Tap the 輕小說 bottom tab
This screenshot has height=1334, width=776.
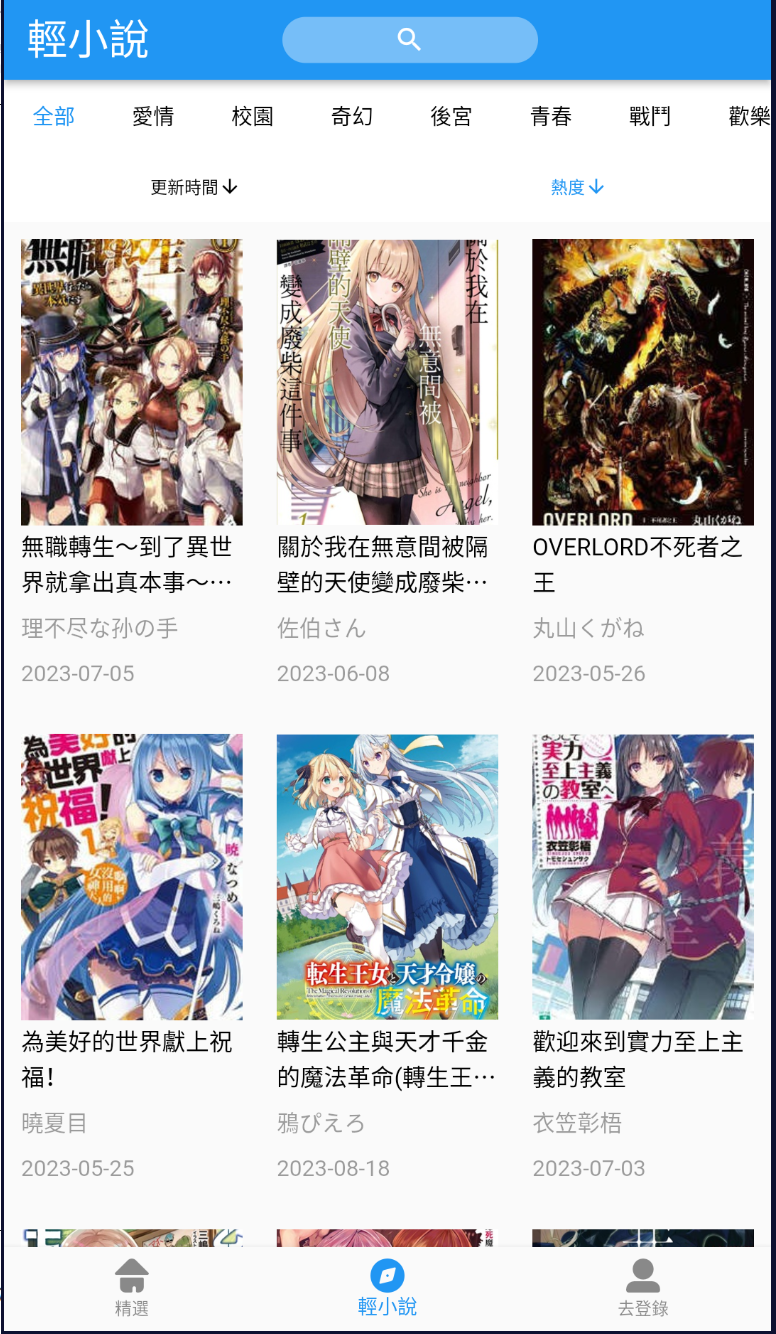pyautogui.click(x=387, y=1288)
